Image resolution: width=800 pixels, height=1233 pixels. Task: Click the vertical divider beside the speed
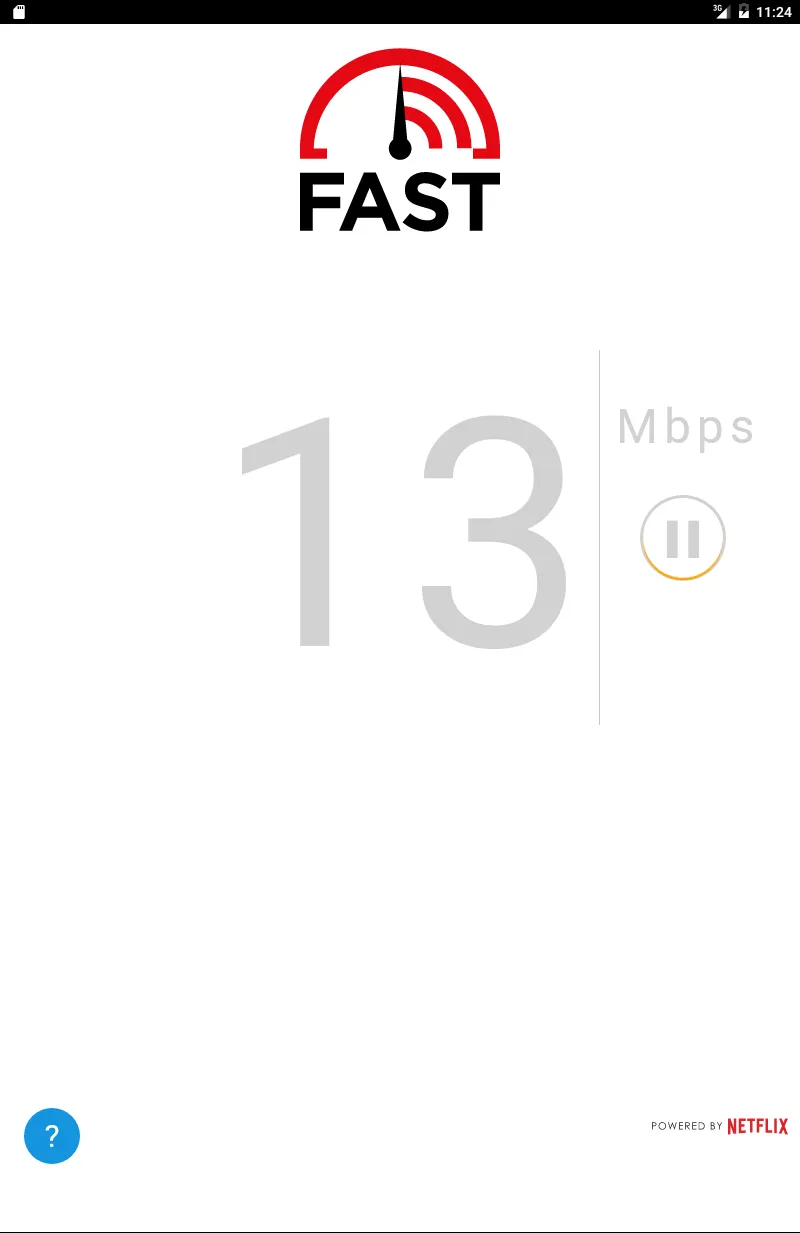pyautogui.click(x=599, y=537)
